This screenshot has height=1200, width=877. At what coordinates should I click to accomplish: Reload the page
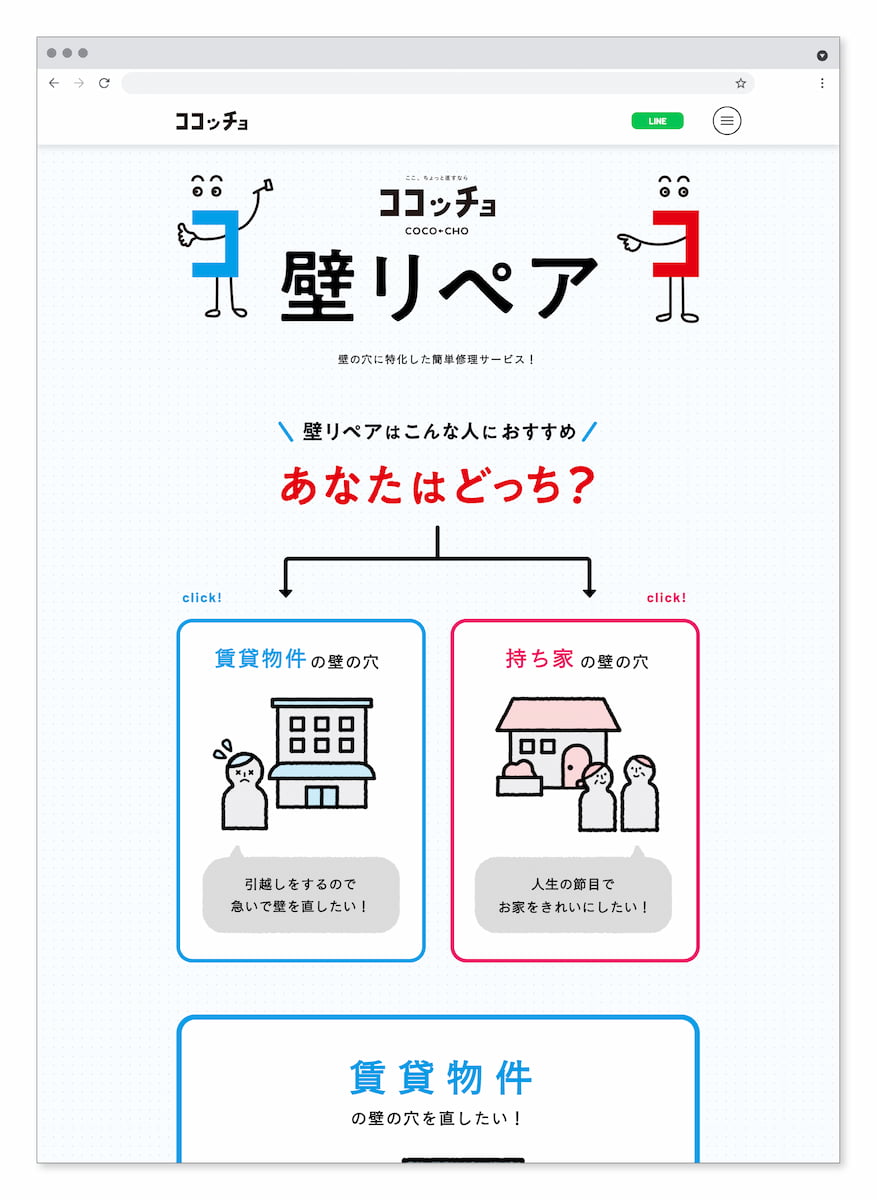point(104,83)
